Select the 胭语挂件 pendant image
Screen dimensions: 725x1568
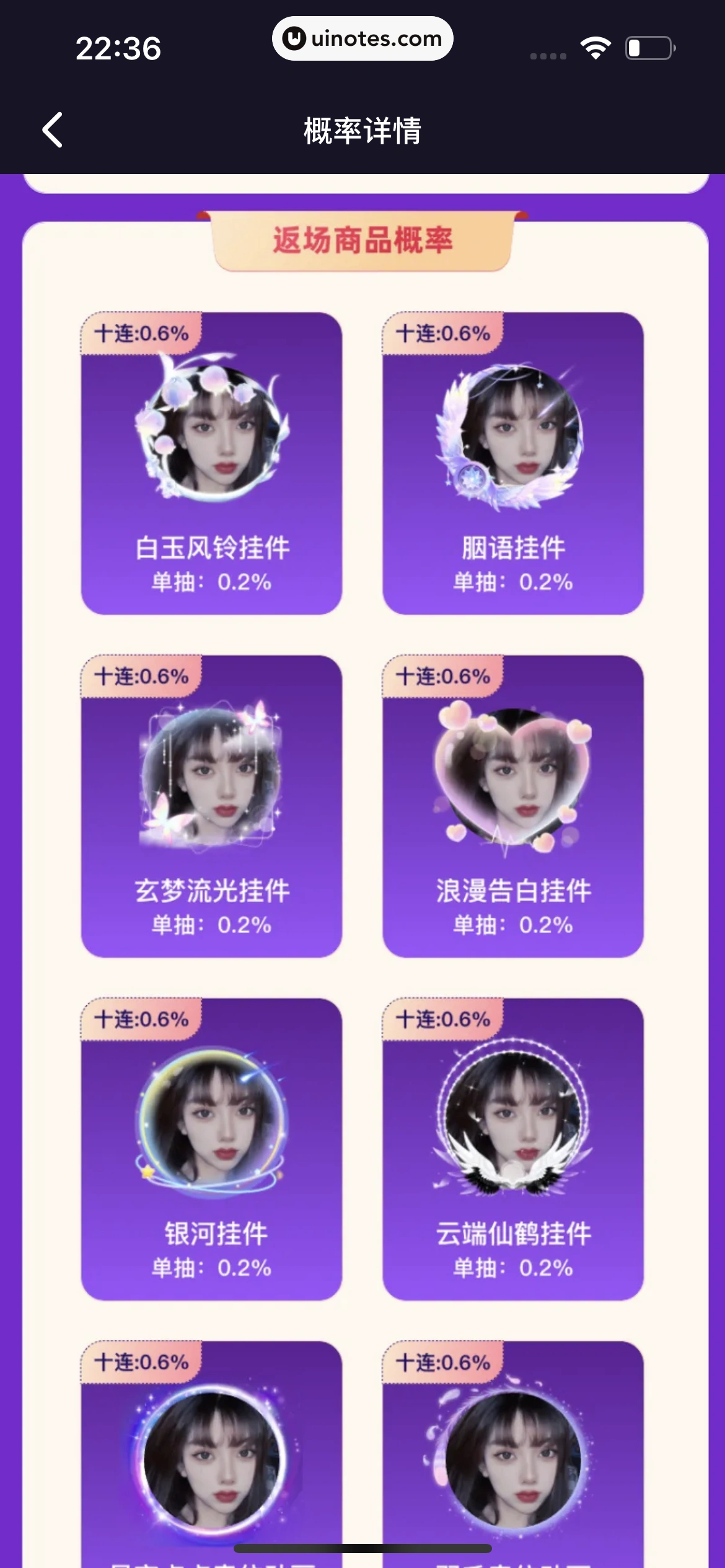(512, 441)
